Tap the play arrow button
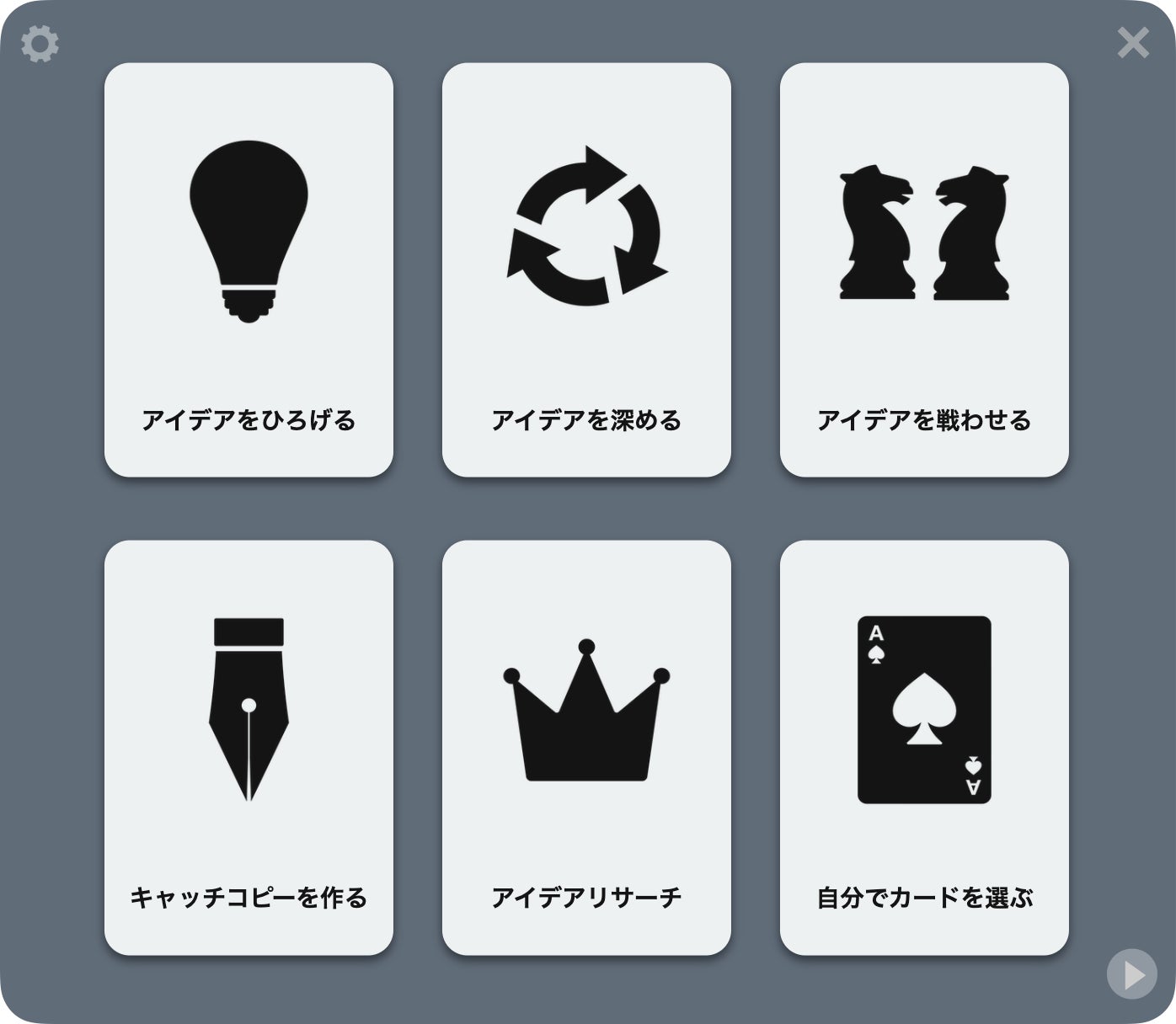 point(1131,974)
